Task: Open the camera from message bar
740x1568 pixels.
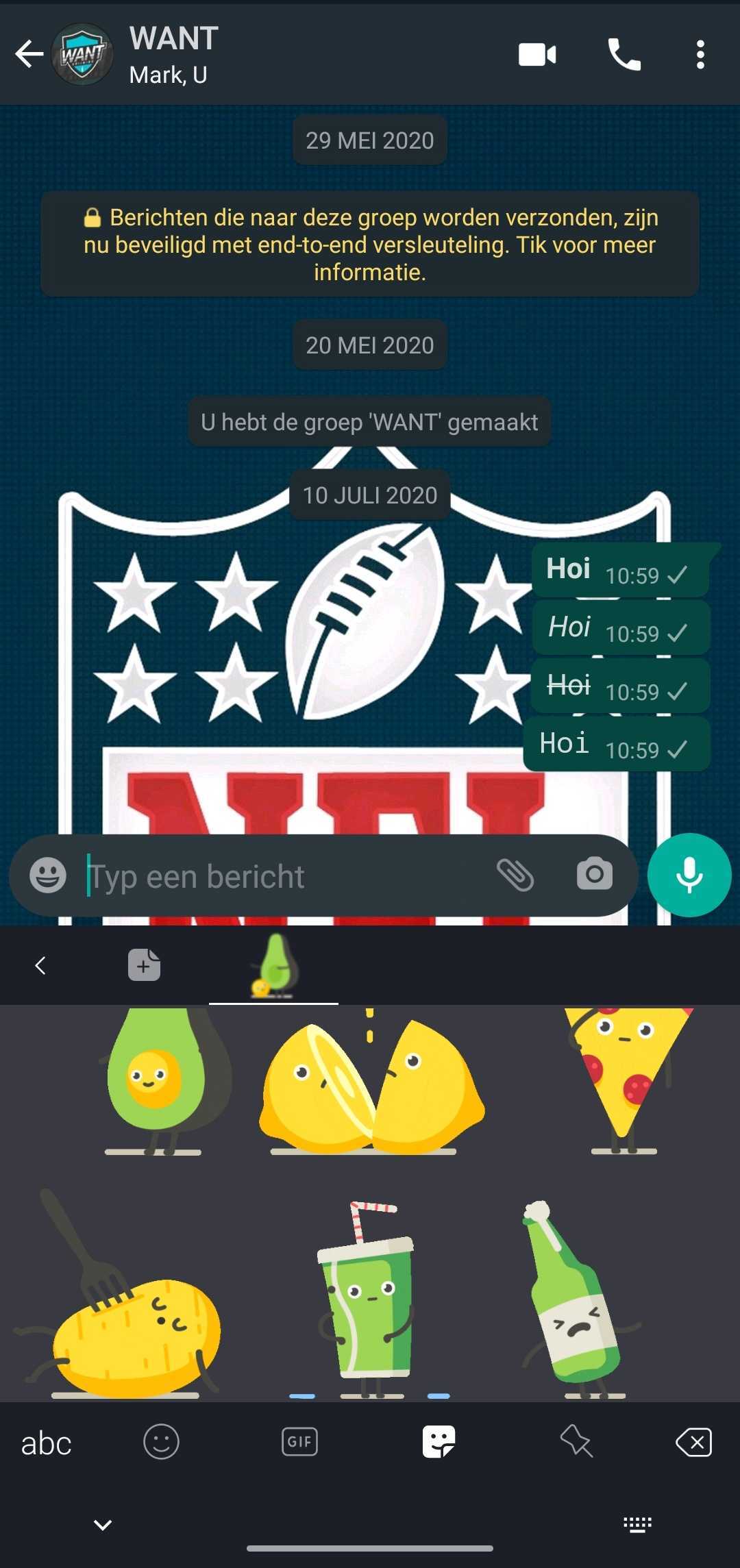Action: click(x=594, y=875)
